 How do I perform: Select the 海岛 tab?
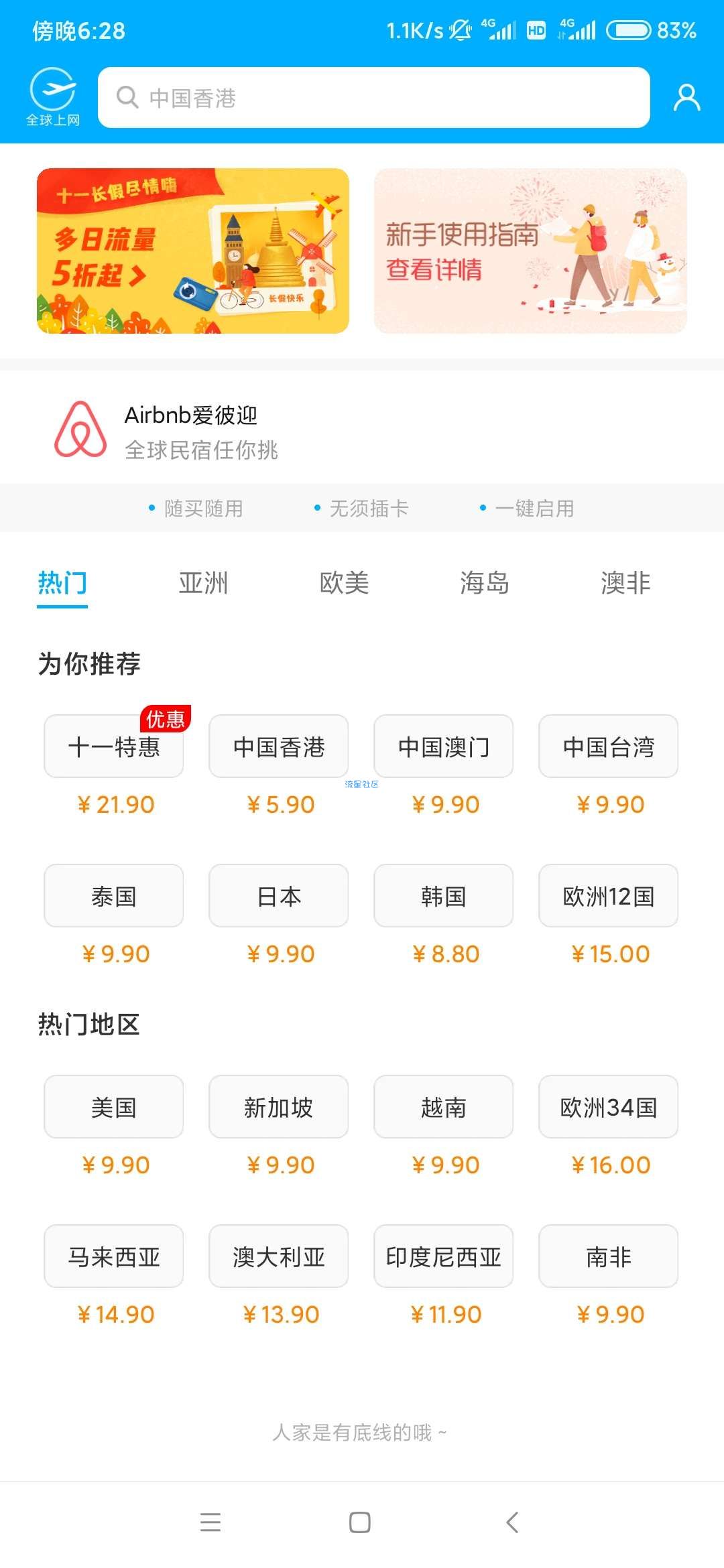484,583
